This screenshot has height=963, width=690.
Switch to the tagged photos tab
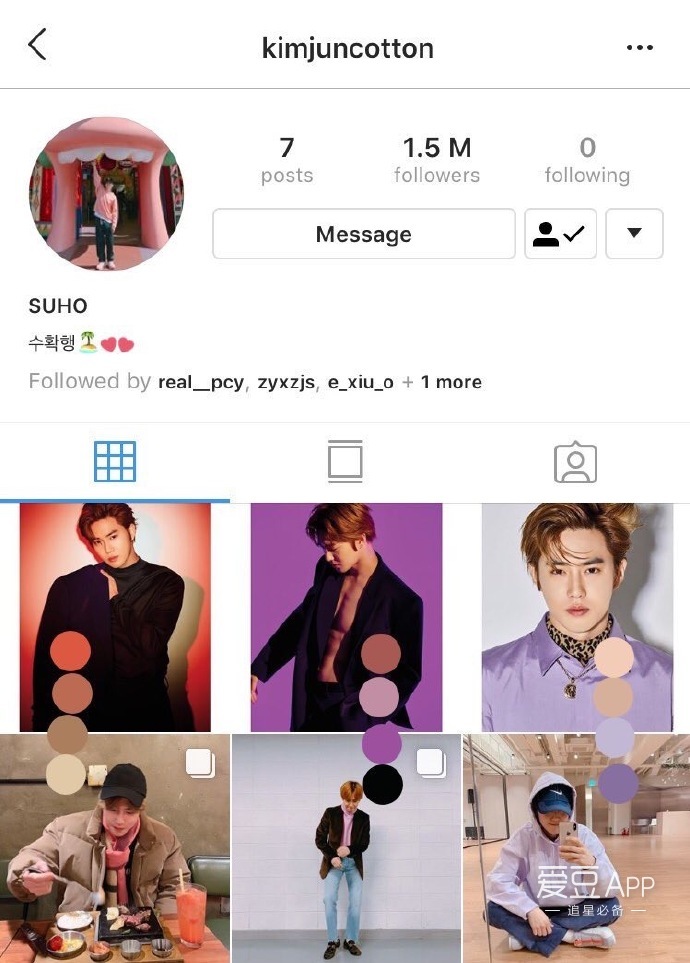(x=575, y=462)
